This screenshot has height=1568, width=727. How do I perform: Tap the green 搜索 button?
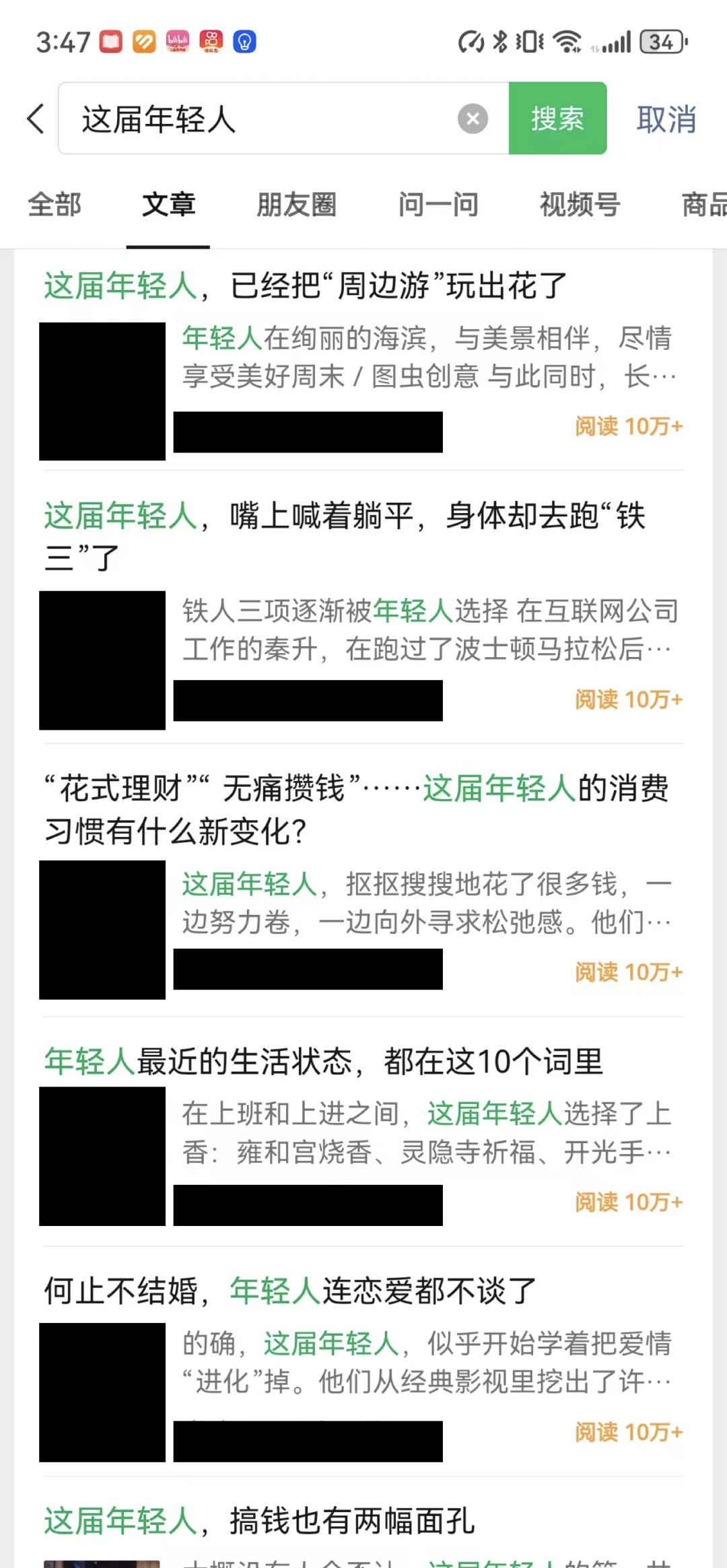557,118
